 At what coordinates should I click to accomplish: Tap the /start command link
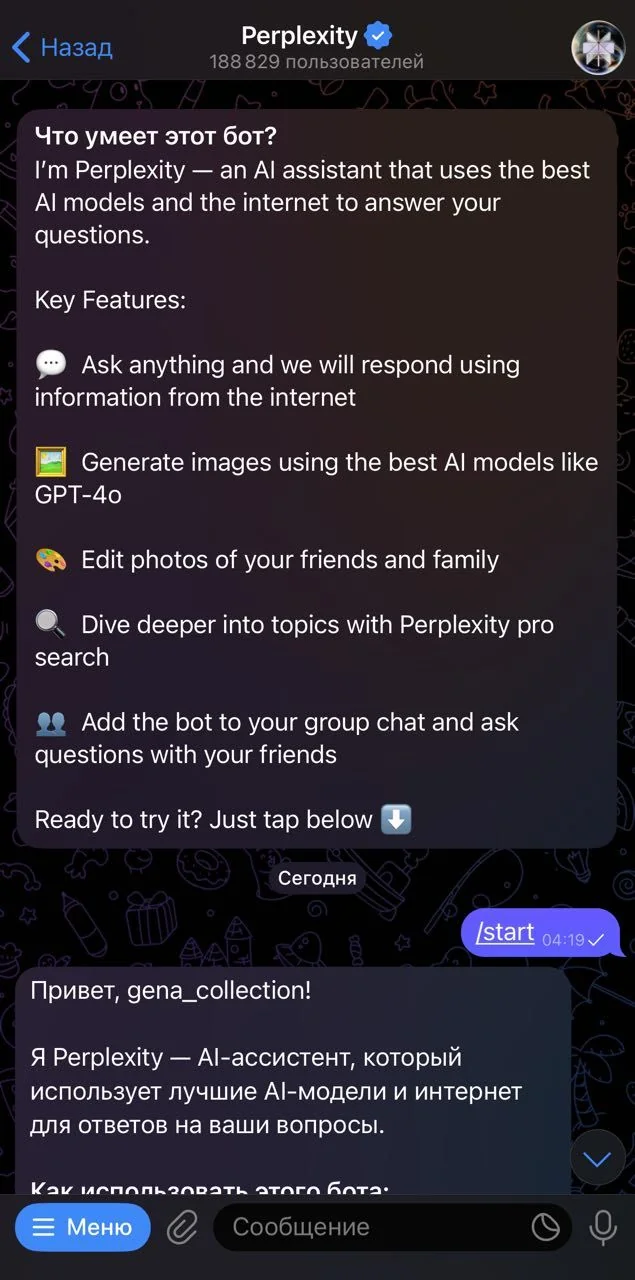[x=505, y=932]
